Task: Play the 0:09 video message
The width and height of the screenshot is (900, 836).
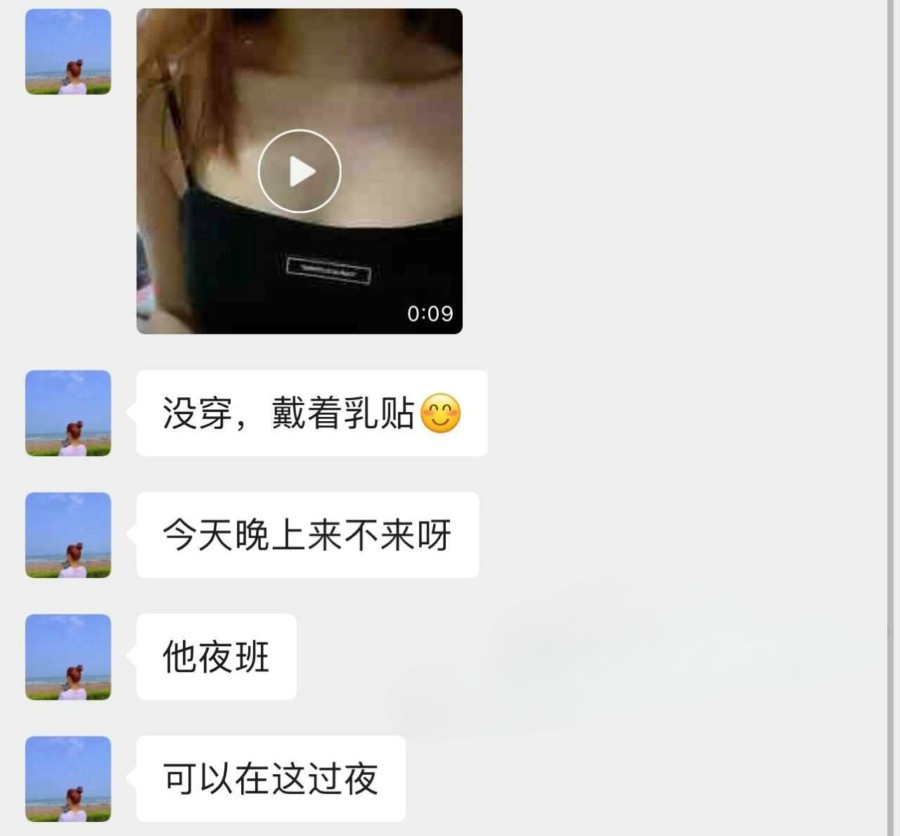Action: click(299, 171)
